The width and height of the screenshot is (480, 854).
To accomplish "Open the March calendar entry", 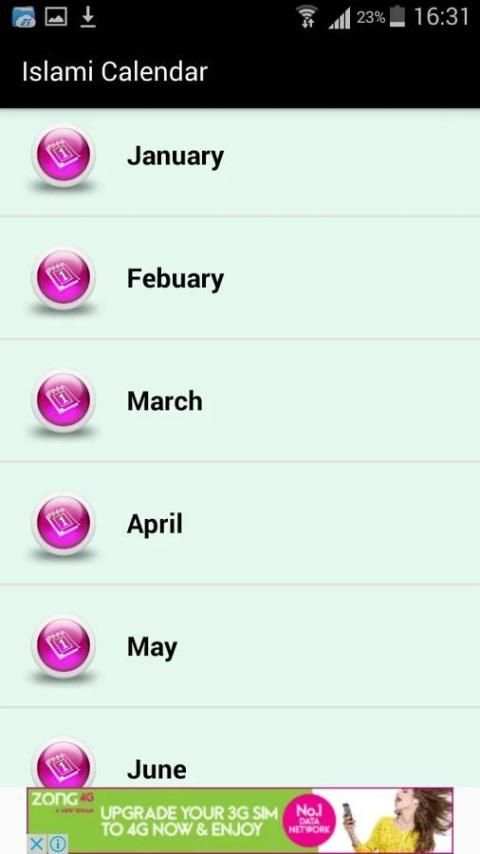I will [x=240, y=400].
